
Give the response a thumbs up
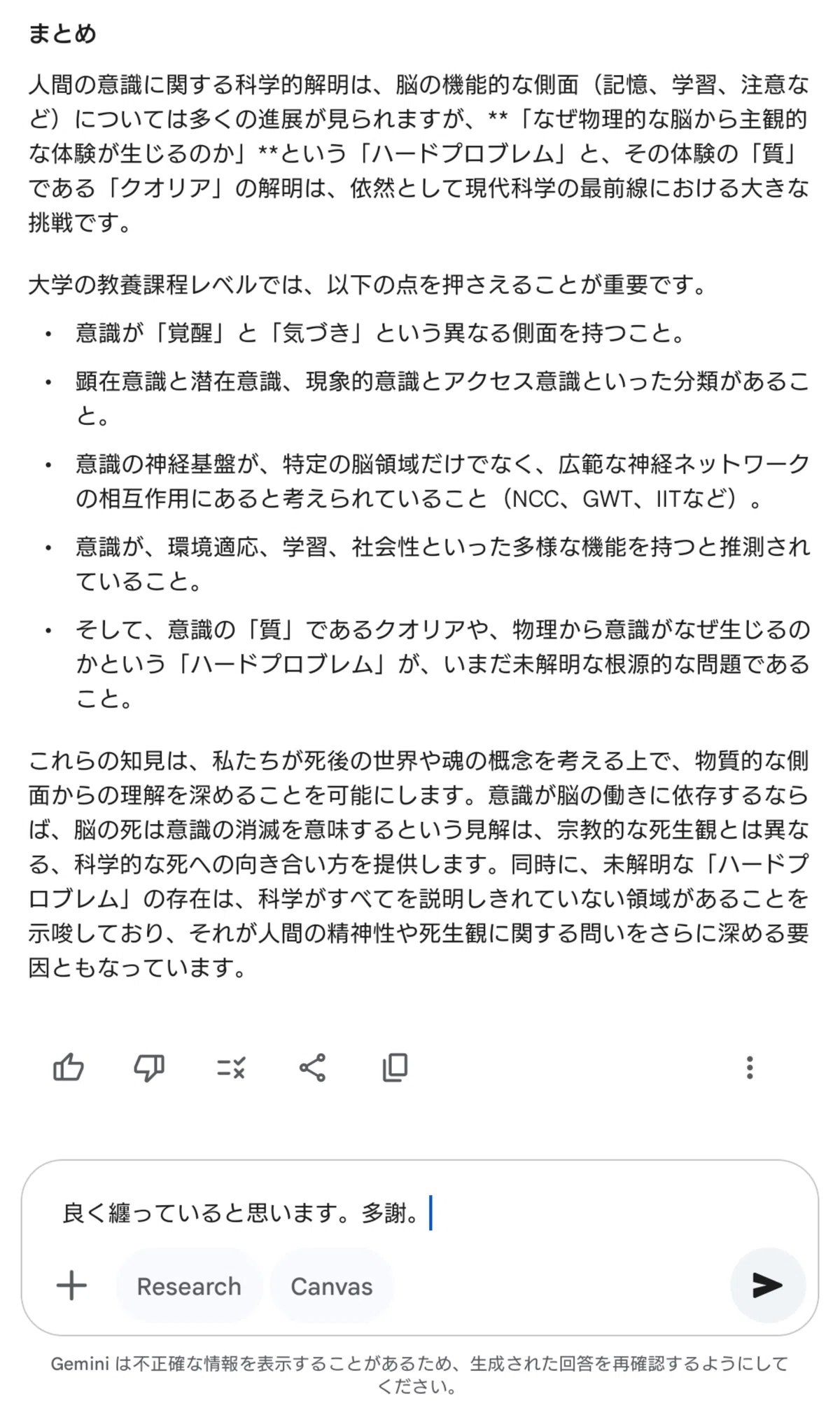(x=69, y=1068)
